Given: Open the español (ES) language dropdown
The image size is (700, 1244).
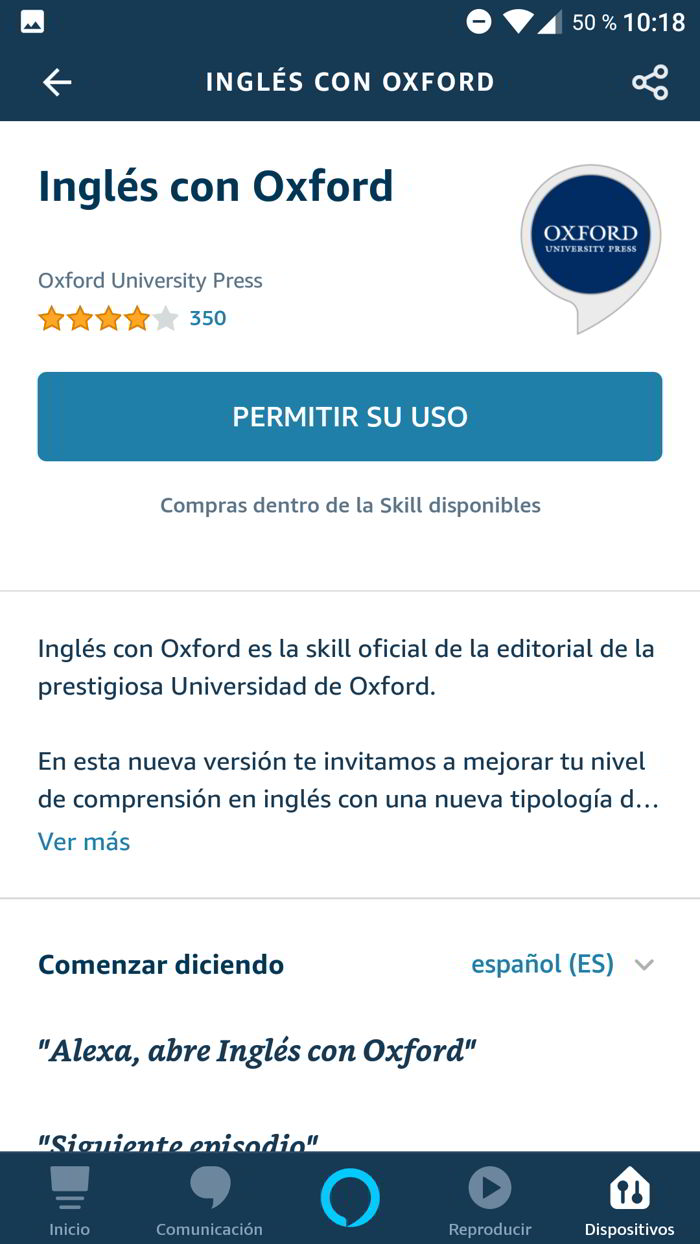Looking at the screenshot, I should click(x=562, y=964).
